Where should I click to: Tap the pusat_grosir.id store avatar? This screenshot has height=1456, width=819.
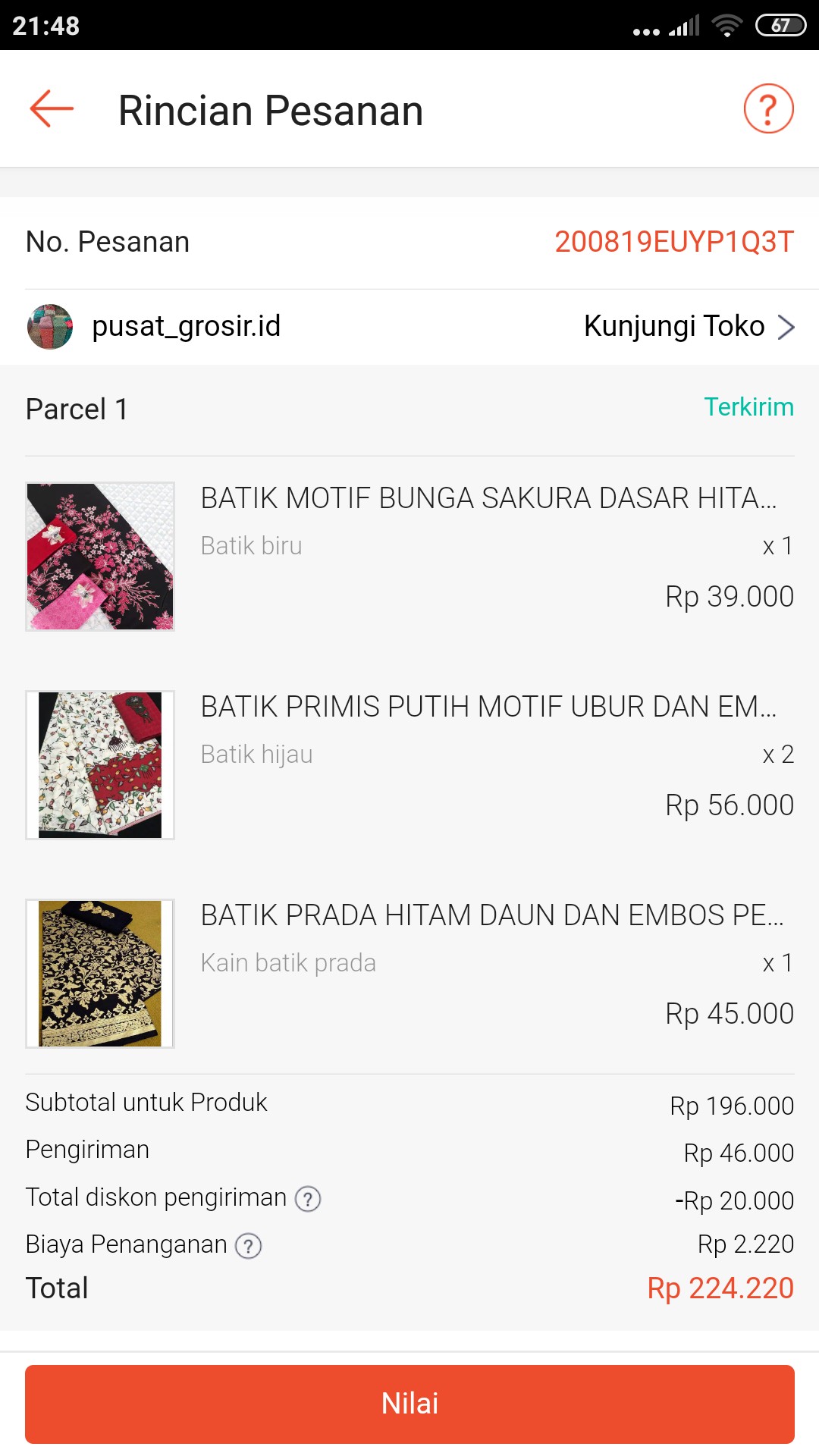pos(49,326)
